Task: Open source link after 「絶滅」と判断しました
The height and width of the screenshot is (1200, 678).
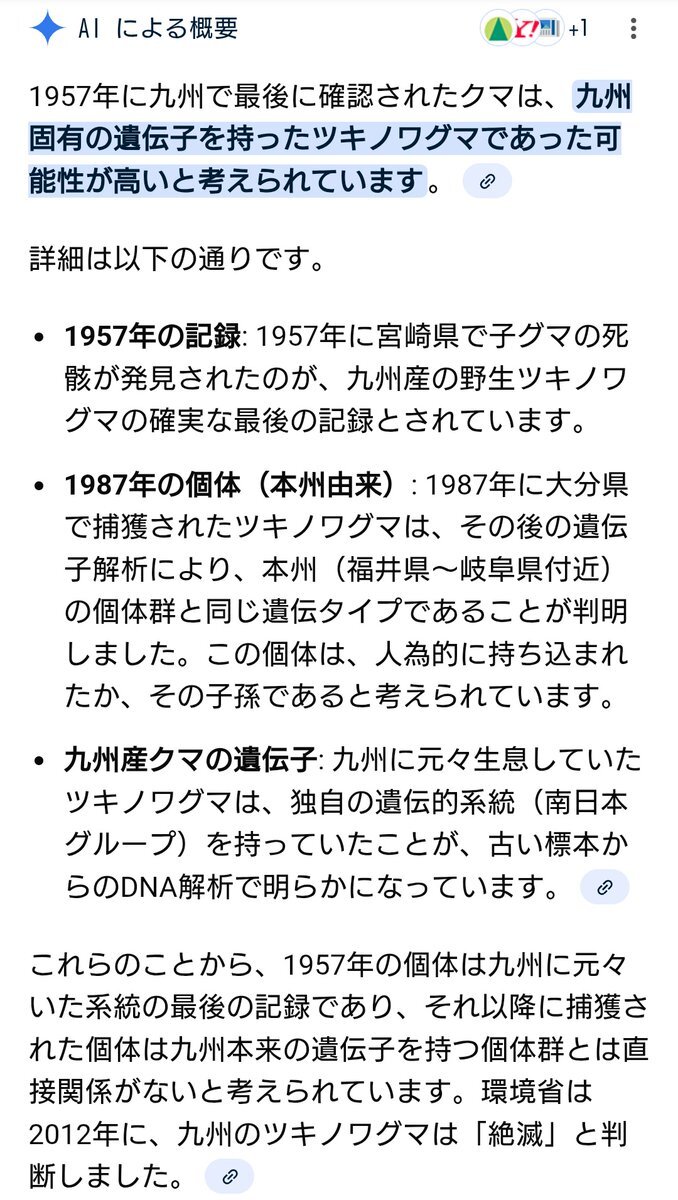Action: point(229,1177)
